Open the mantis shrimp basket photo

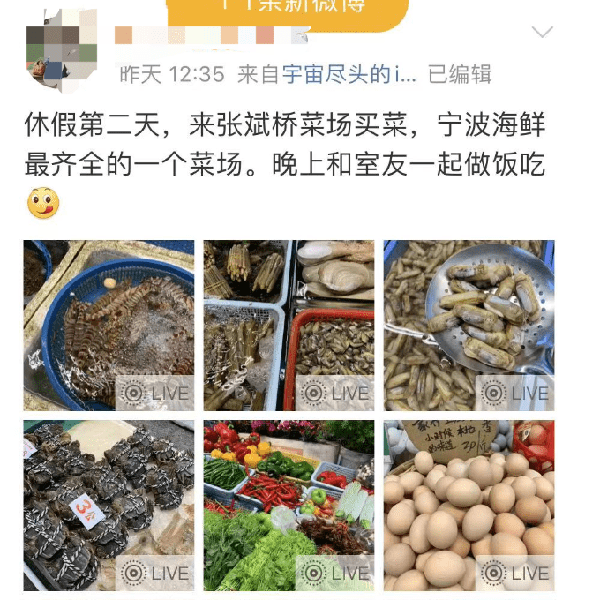coord(109,325)
